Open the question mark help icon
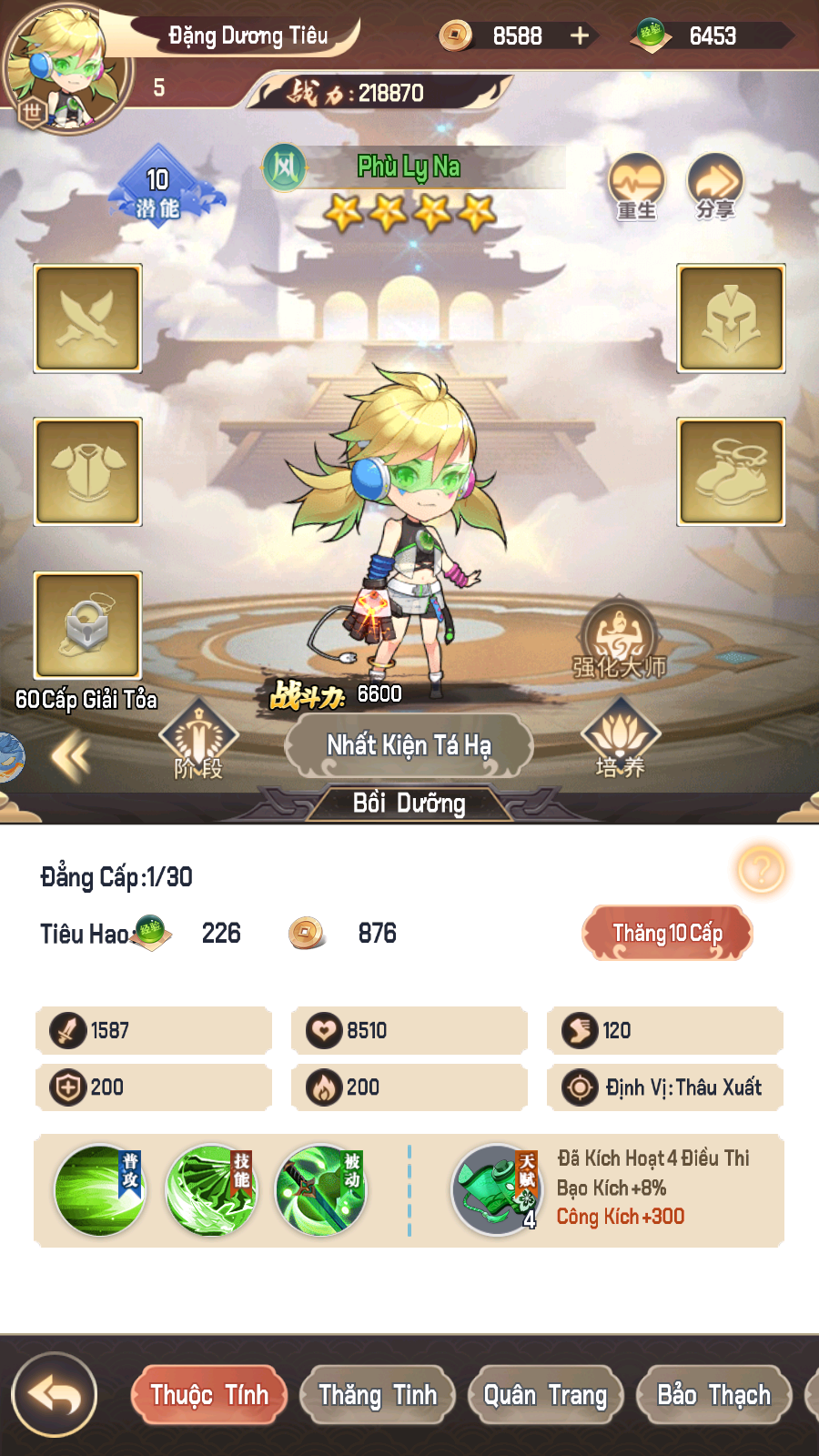The height and width of the screenshot is (1456, 819). (762, 870)
